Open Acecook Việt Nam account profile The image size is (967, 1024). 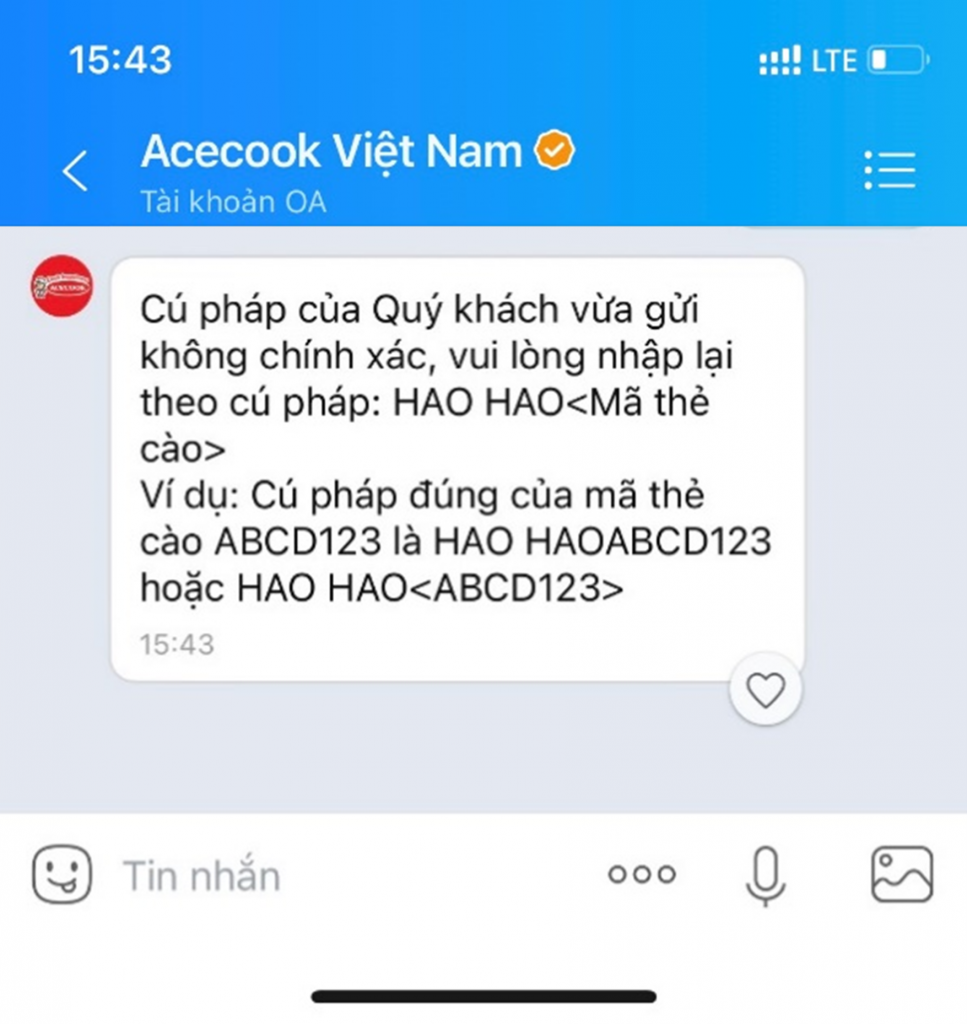(332, 153)
